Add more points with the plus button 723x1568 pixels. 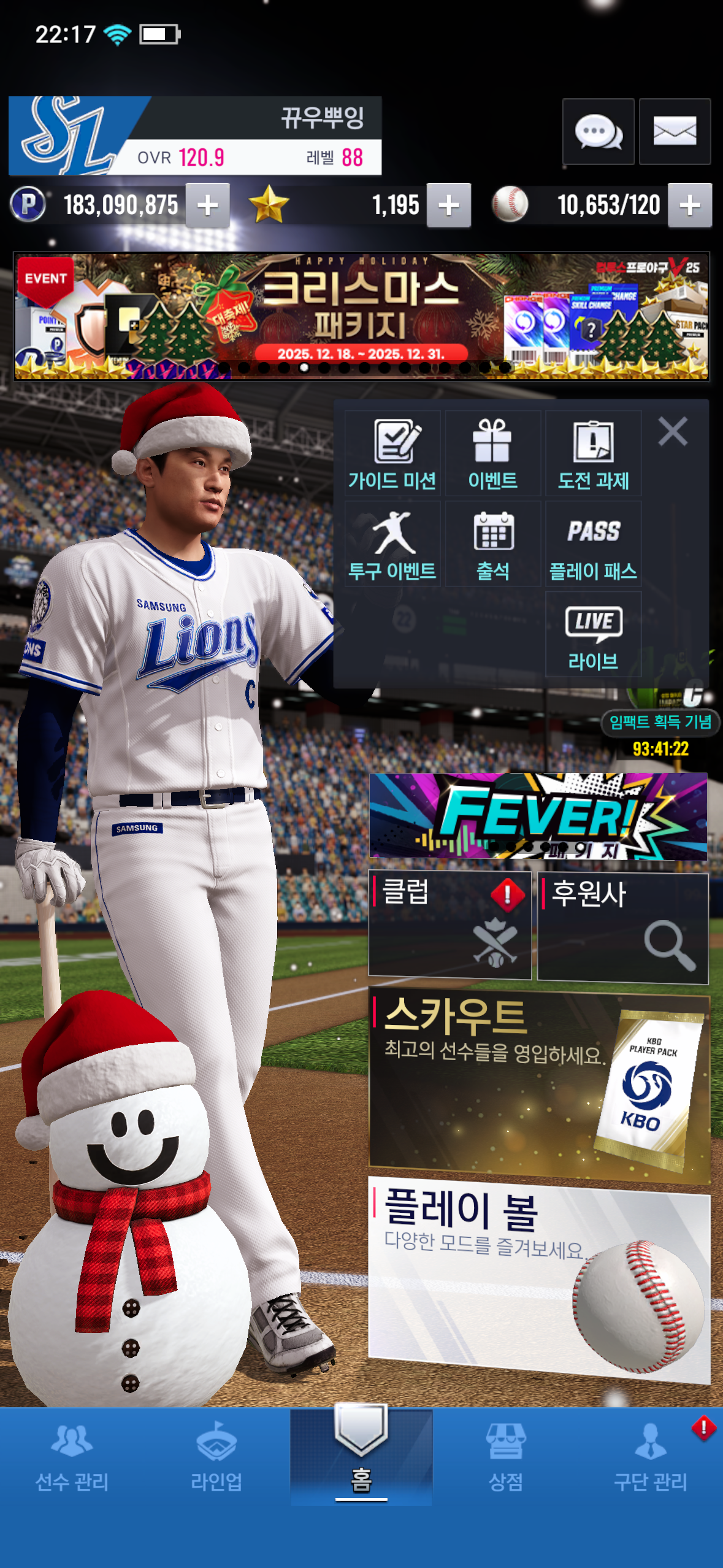pos(208,206)
